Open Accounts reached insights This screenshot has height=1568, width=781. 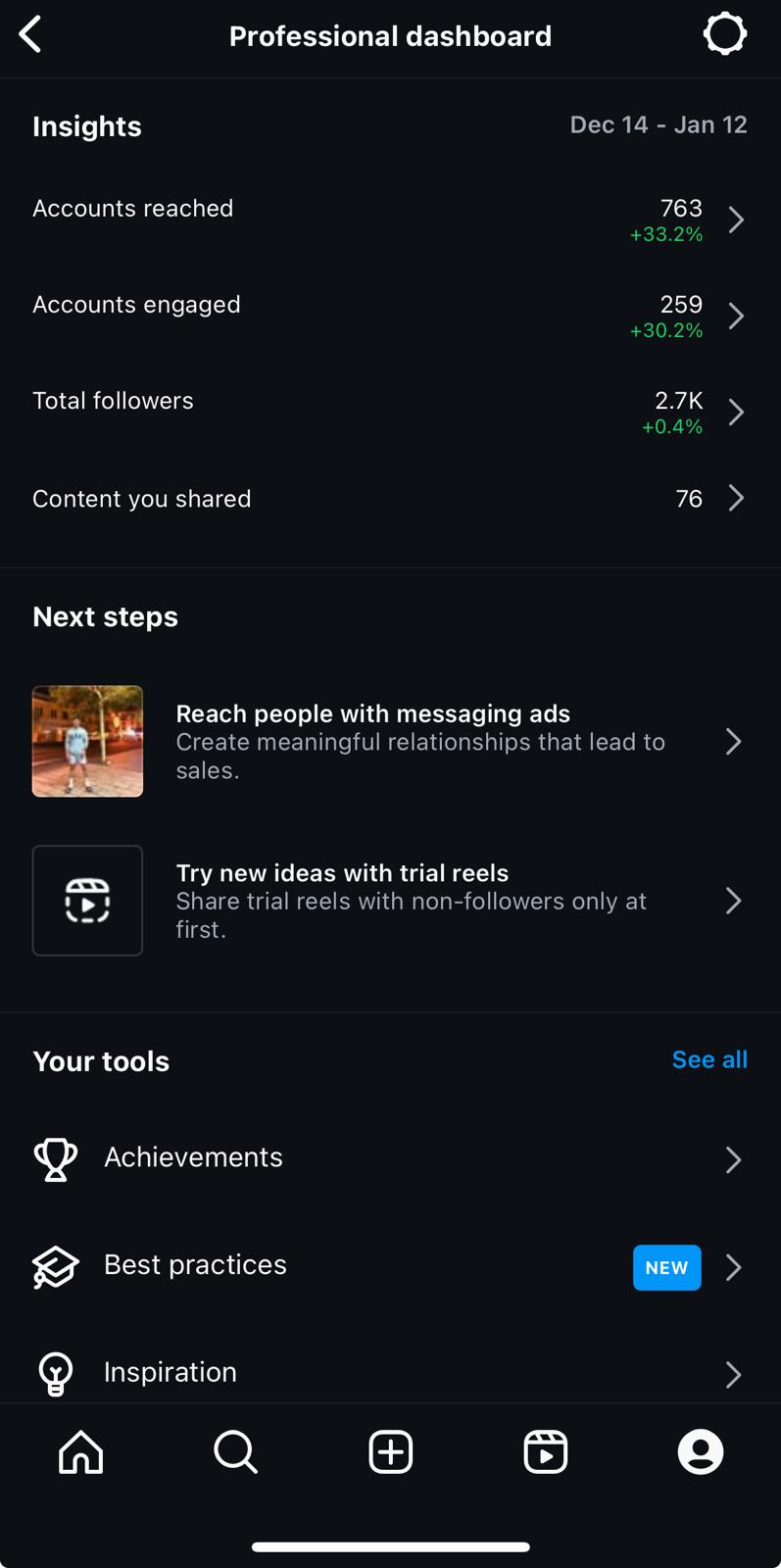pos(389,220)
